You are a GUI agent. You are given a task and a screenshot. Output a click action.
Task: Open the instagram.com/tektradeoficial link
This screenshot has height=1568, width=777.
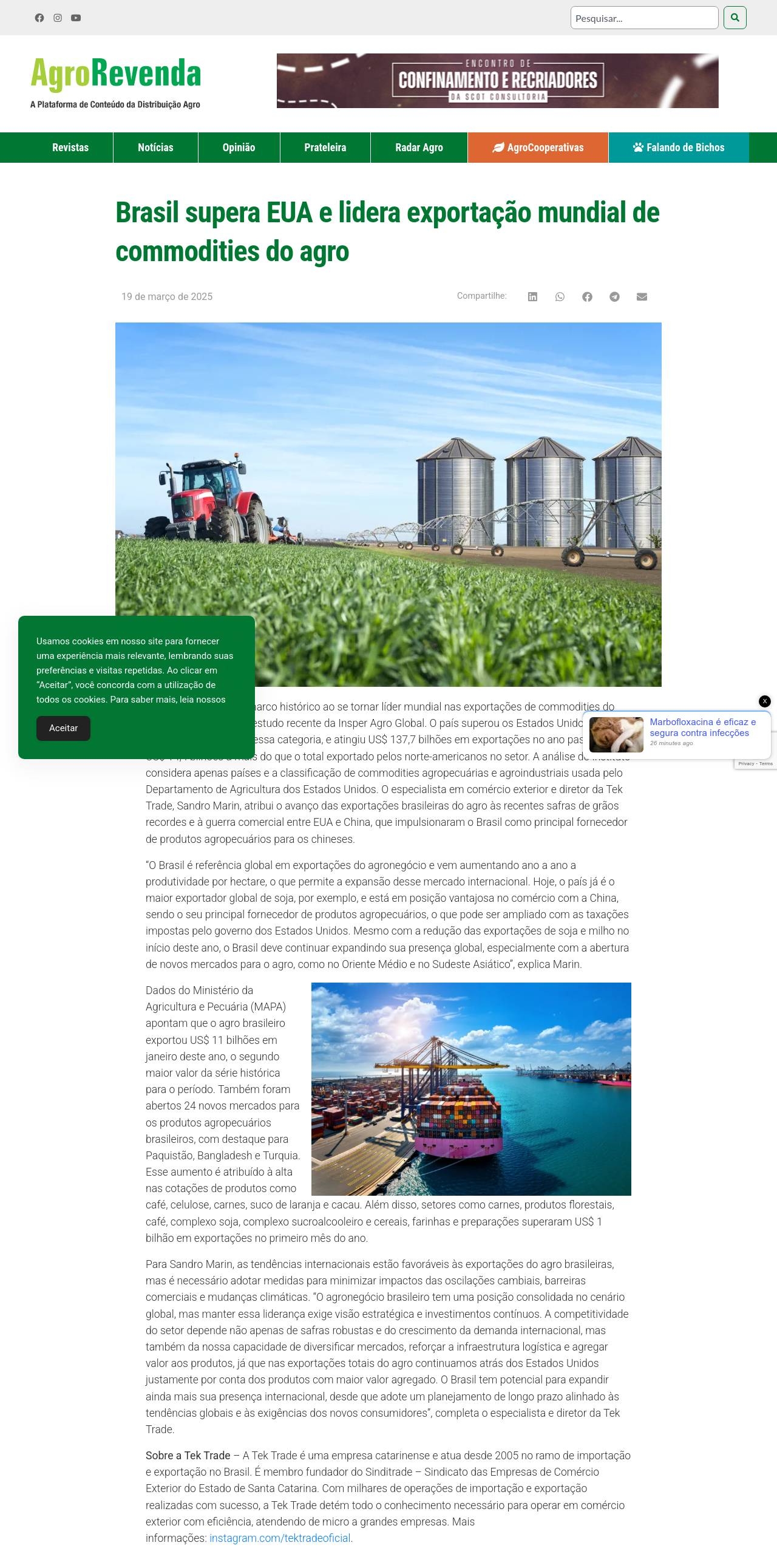[280, 1538]
